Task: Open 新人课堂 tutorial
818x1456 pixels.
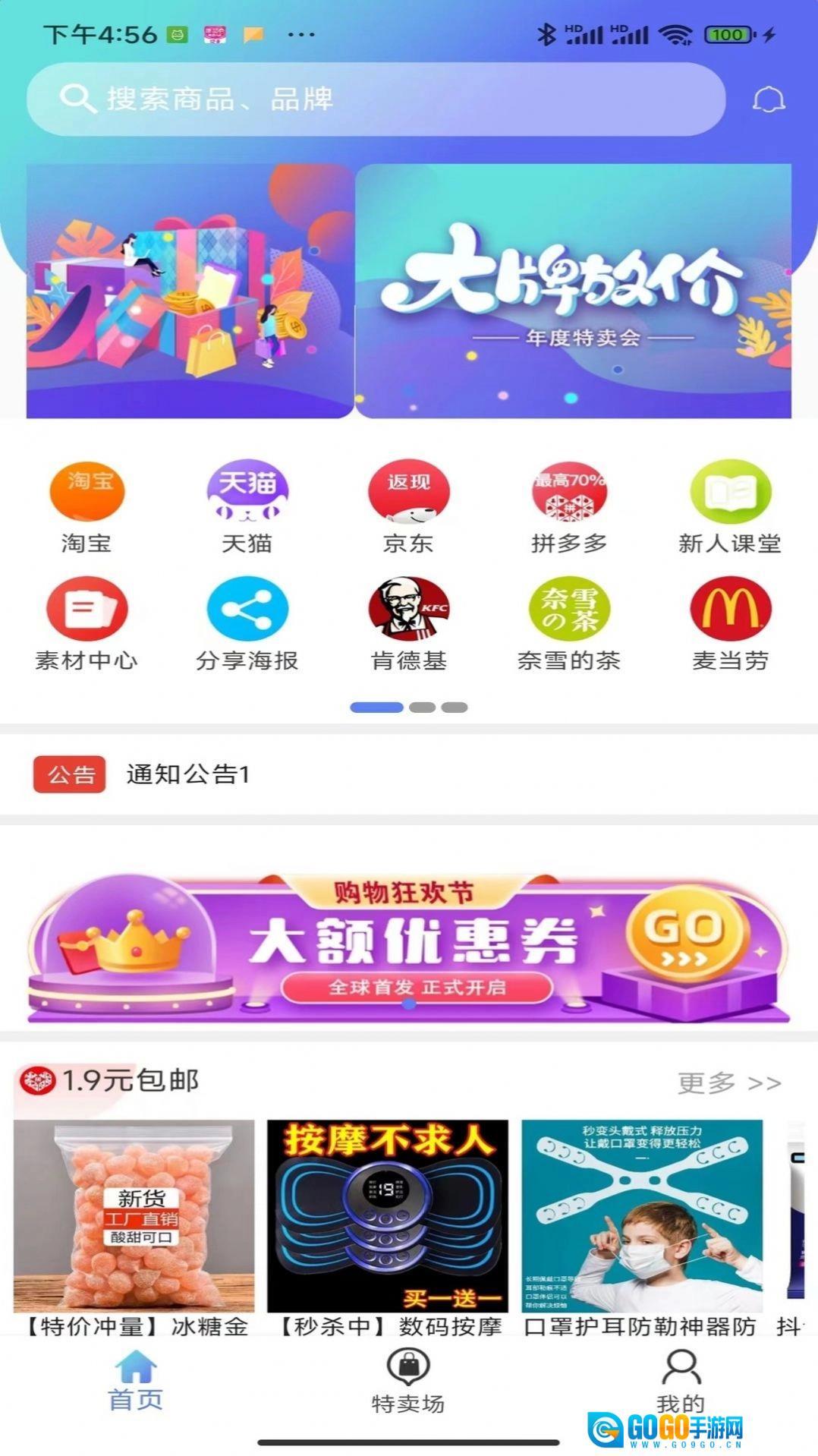Action: coord(729,506)
